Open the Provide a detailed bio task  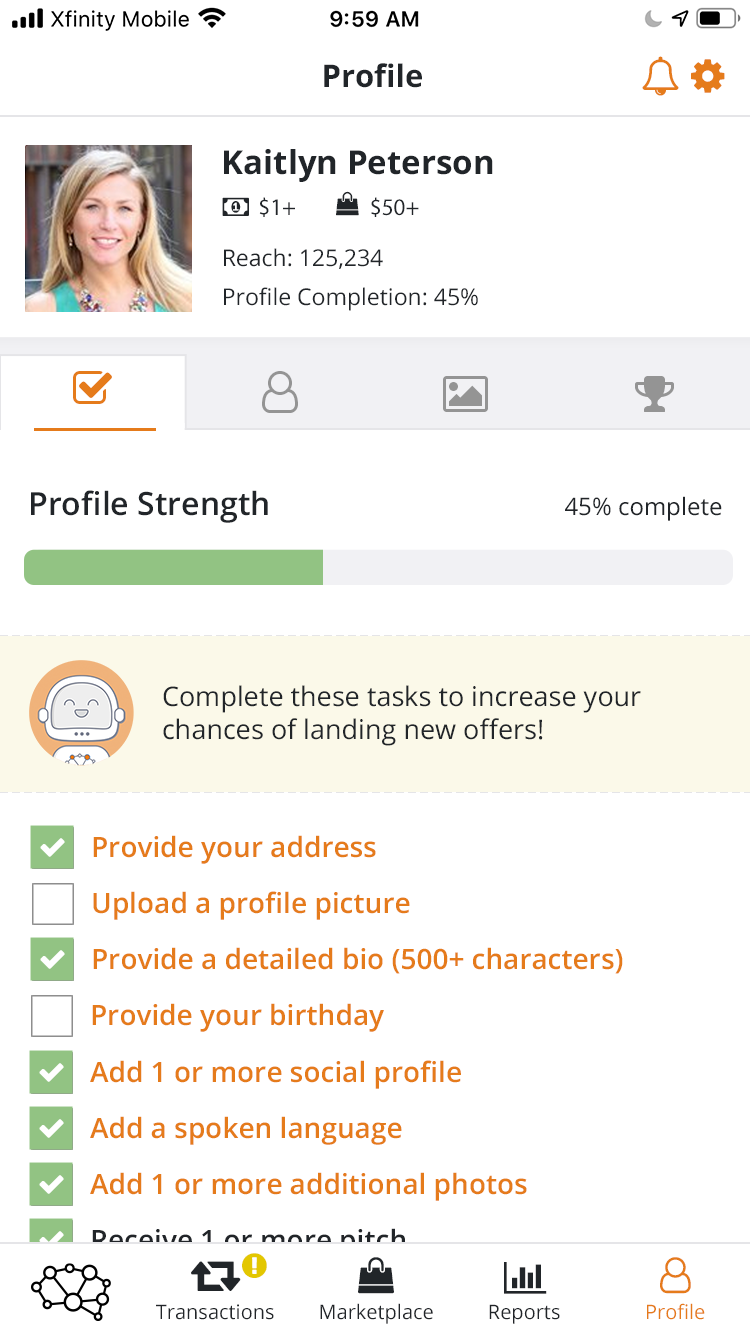coord(357,959)
